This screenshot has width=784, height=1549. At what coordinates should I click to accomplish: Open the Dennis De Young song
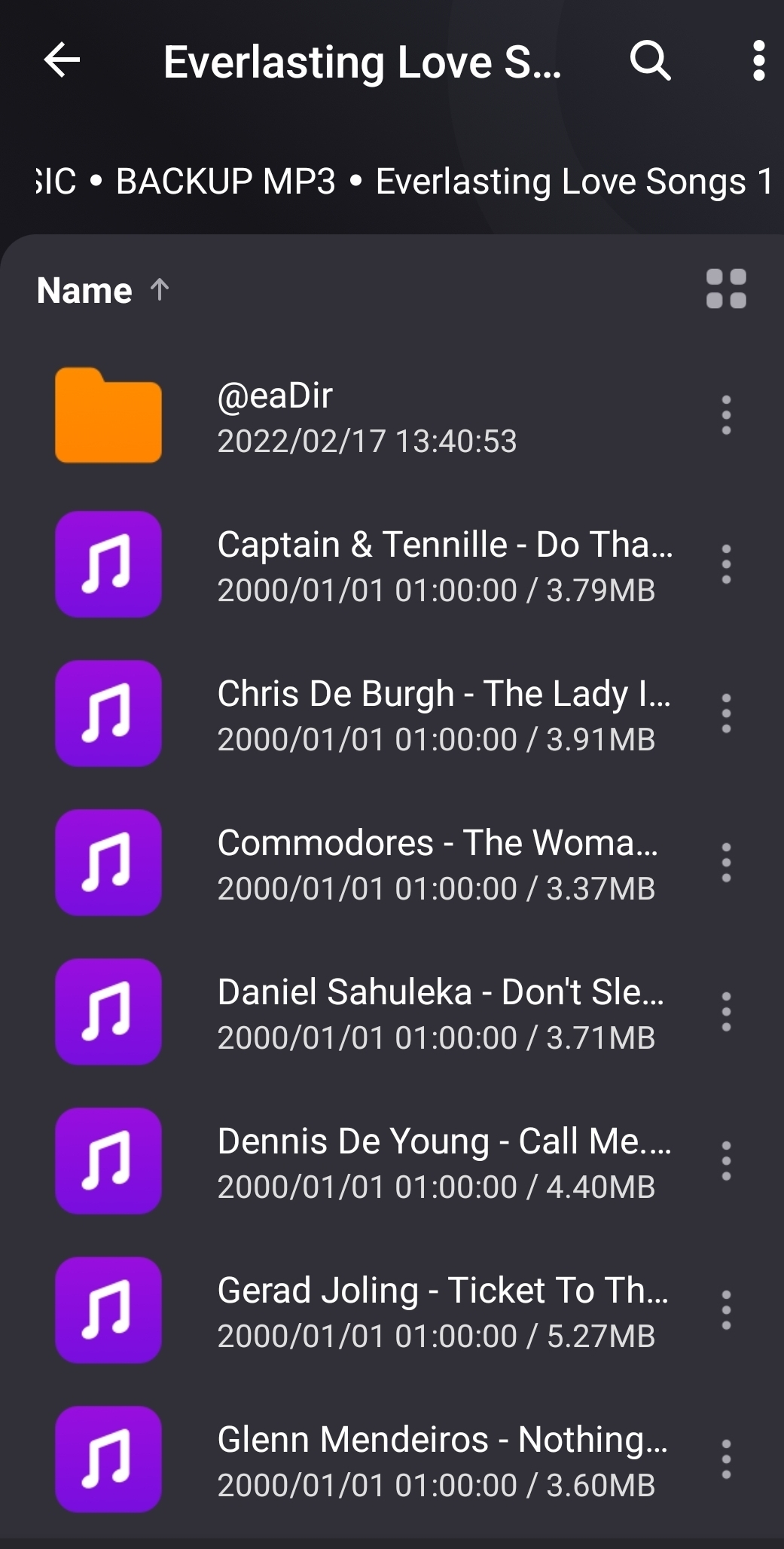[x=444, y=1162]
